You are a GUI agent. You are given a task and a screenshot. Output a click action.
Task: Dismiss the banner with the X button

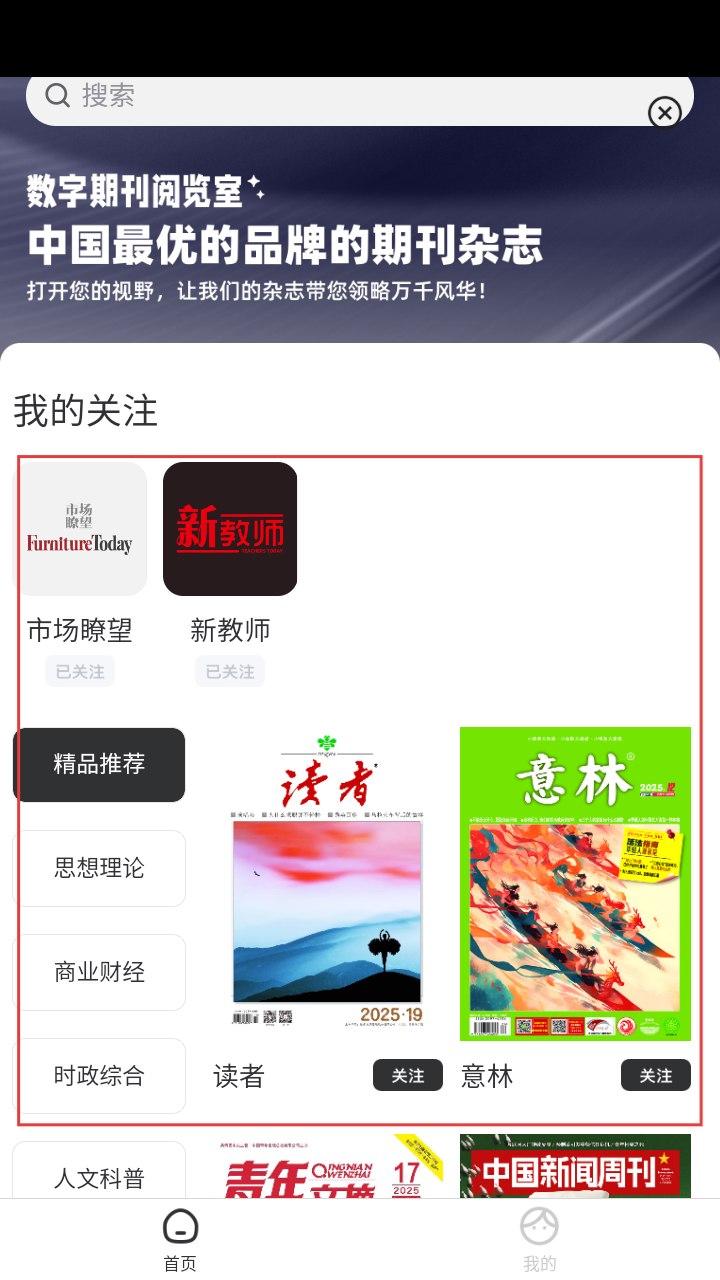pos(665,113)
